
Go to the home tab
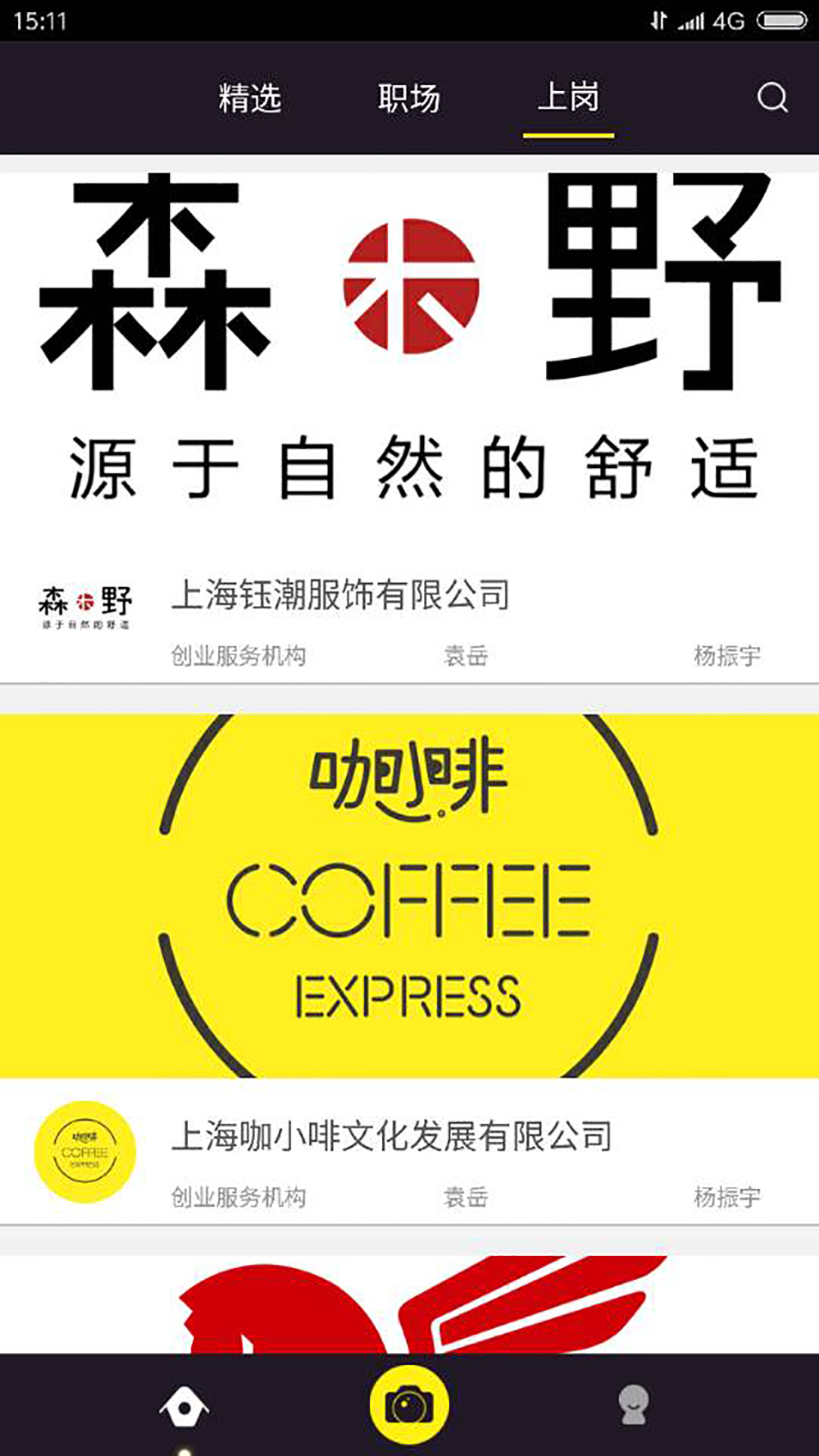tap(184, 1406)
